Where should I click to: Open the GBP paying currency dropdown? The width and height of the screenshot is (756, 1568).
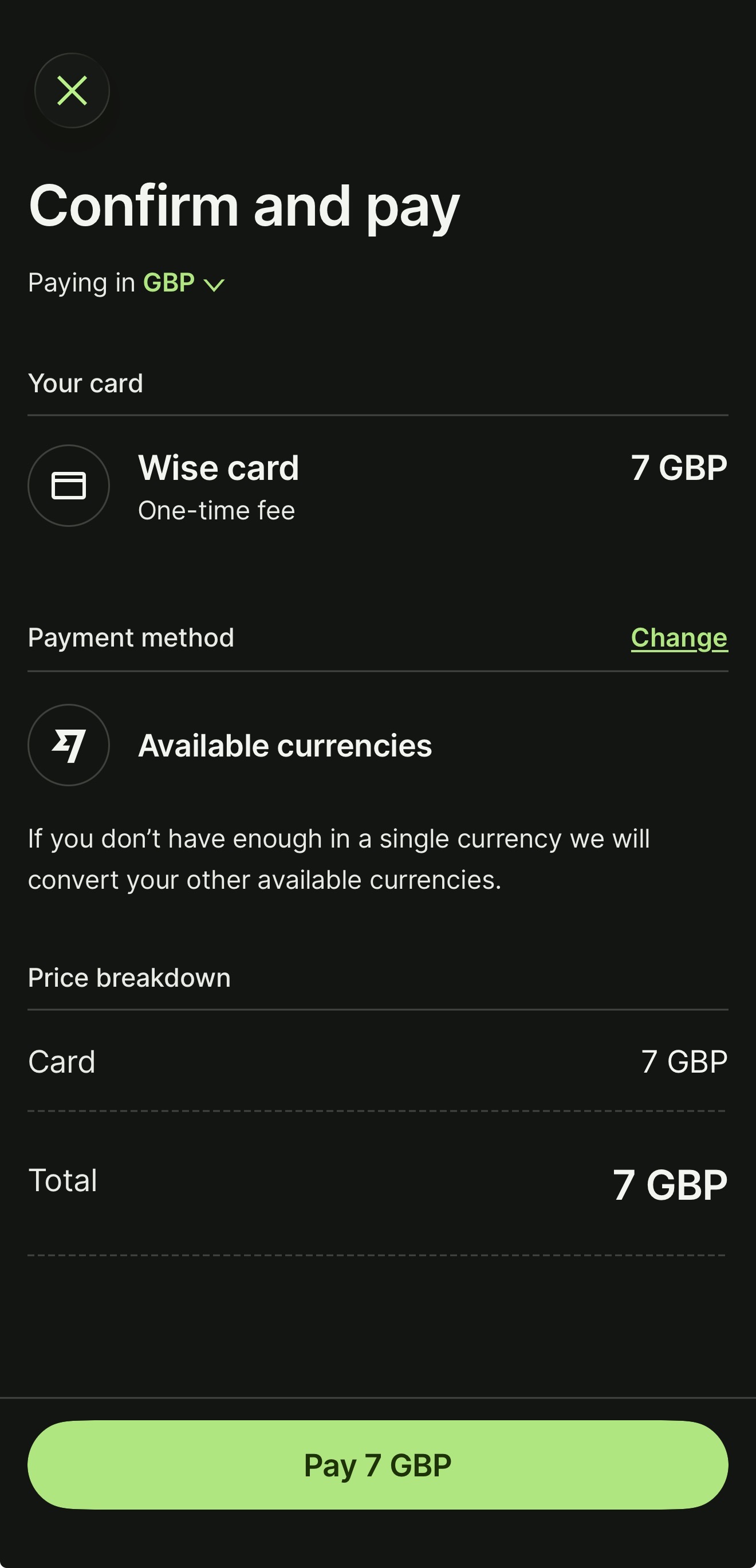click(183, 283)
